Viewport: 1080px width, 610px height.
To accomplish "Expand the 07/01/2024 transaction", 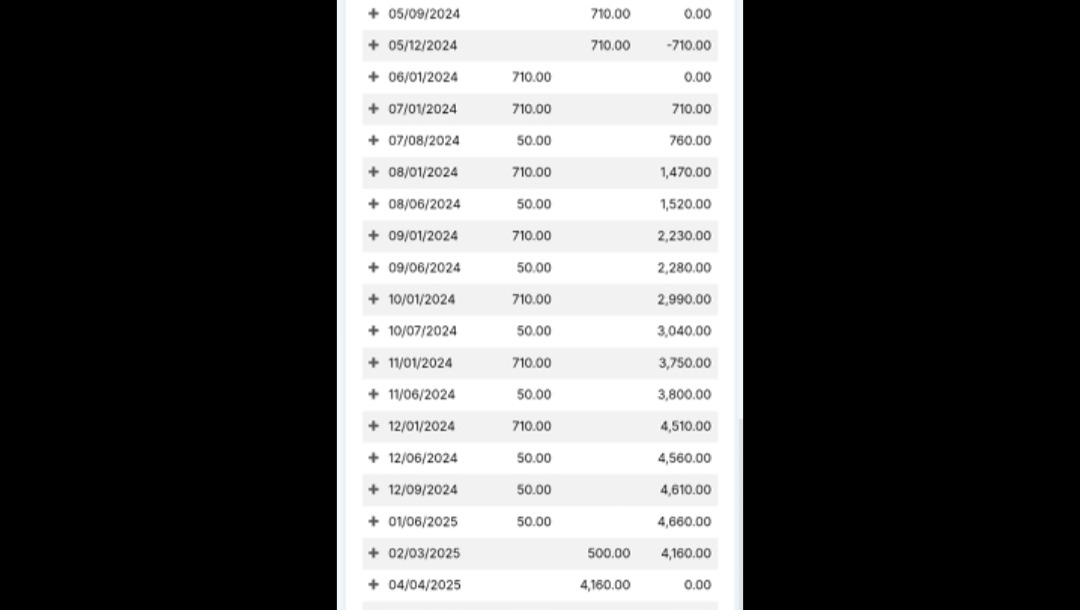I will click(x=374, y=109).
